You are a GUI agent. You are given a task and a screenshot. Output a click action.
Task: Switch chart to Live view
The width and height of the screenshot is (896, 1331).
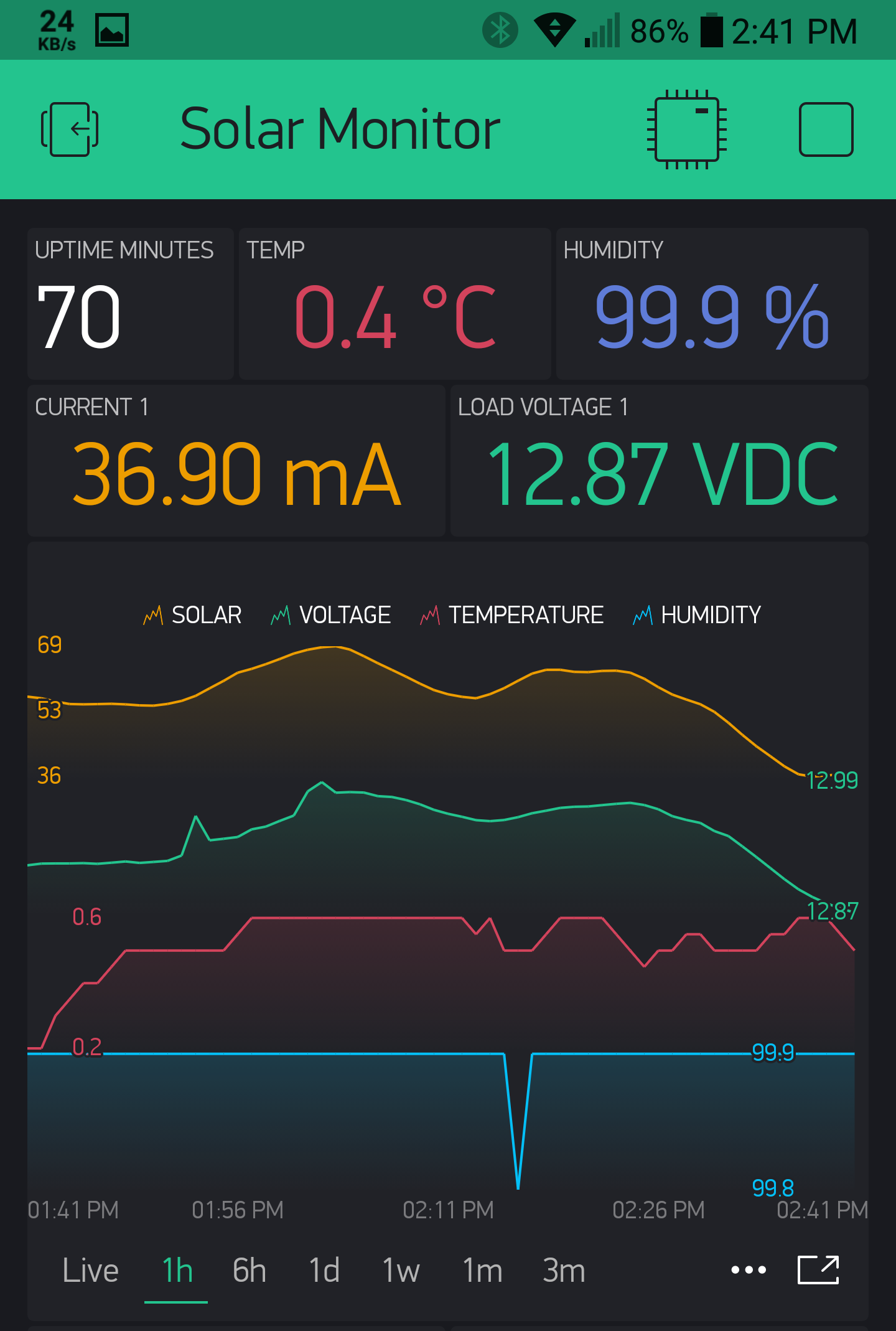[x=90, y=1270]
